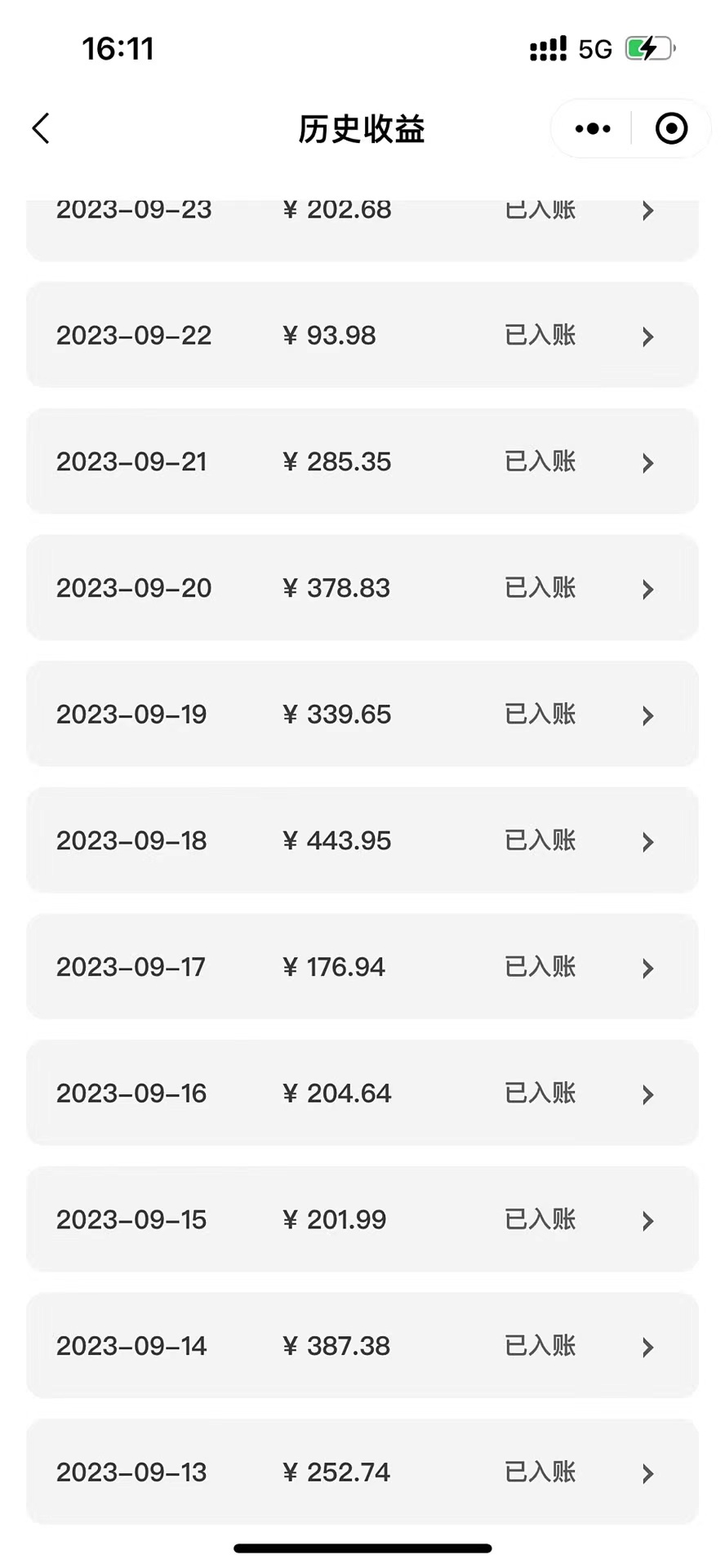Open the mini program more-options menu
The image size is (725, 1568).
click(x=593, y=128)
